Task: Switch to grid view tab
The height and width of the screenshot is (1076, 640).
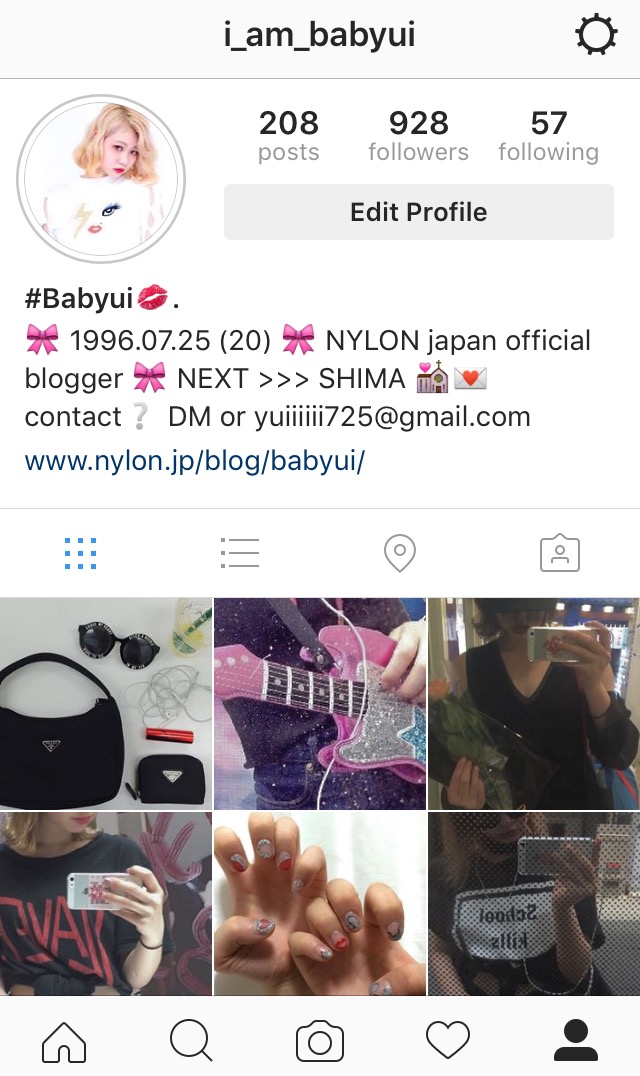Action: 80,553
